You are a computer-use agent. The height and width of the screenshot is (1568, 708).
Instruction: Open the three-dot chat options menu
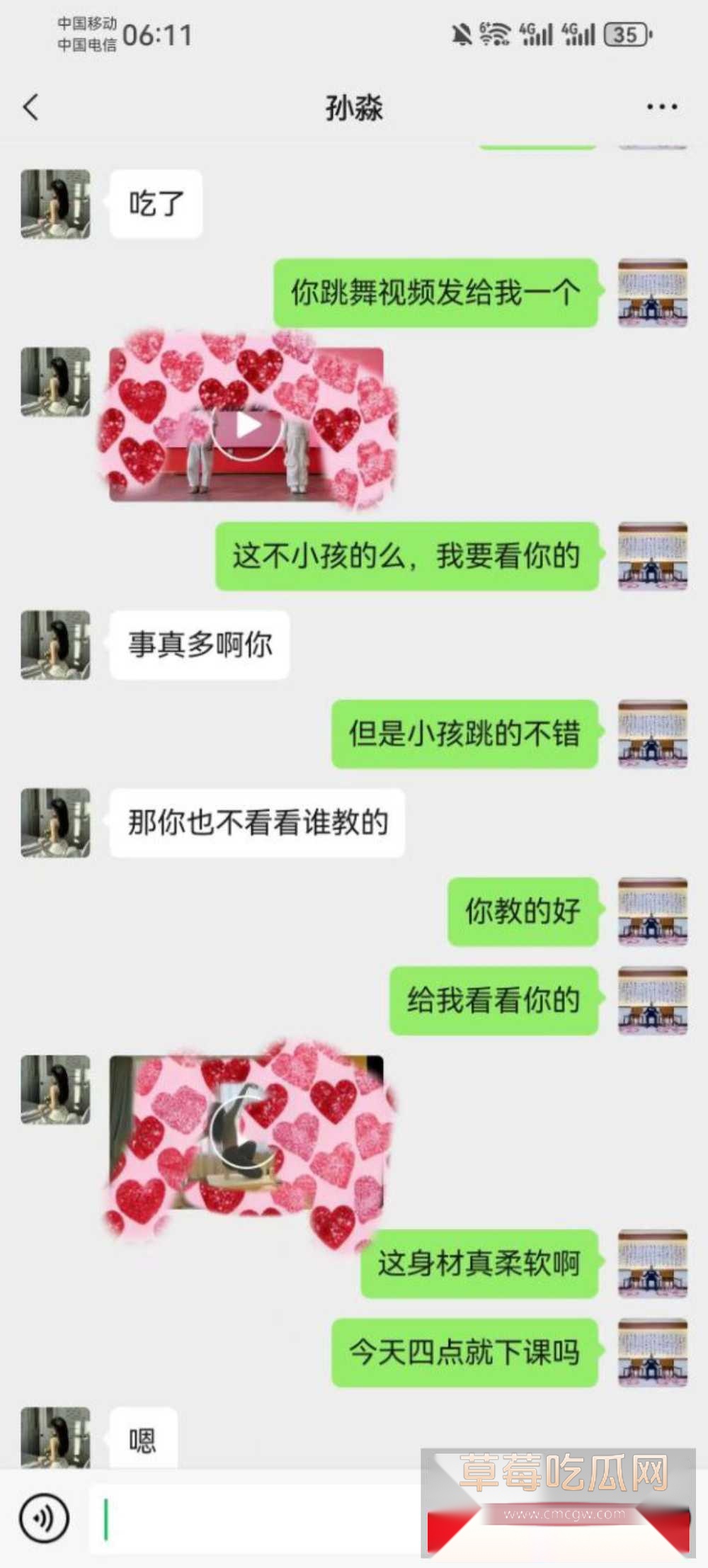[x=661, y=108]
